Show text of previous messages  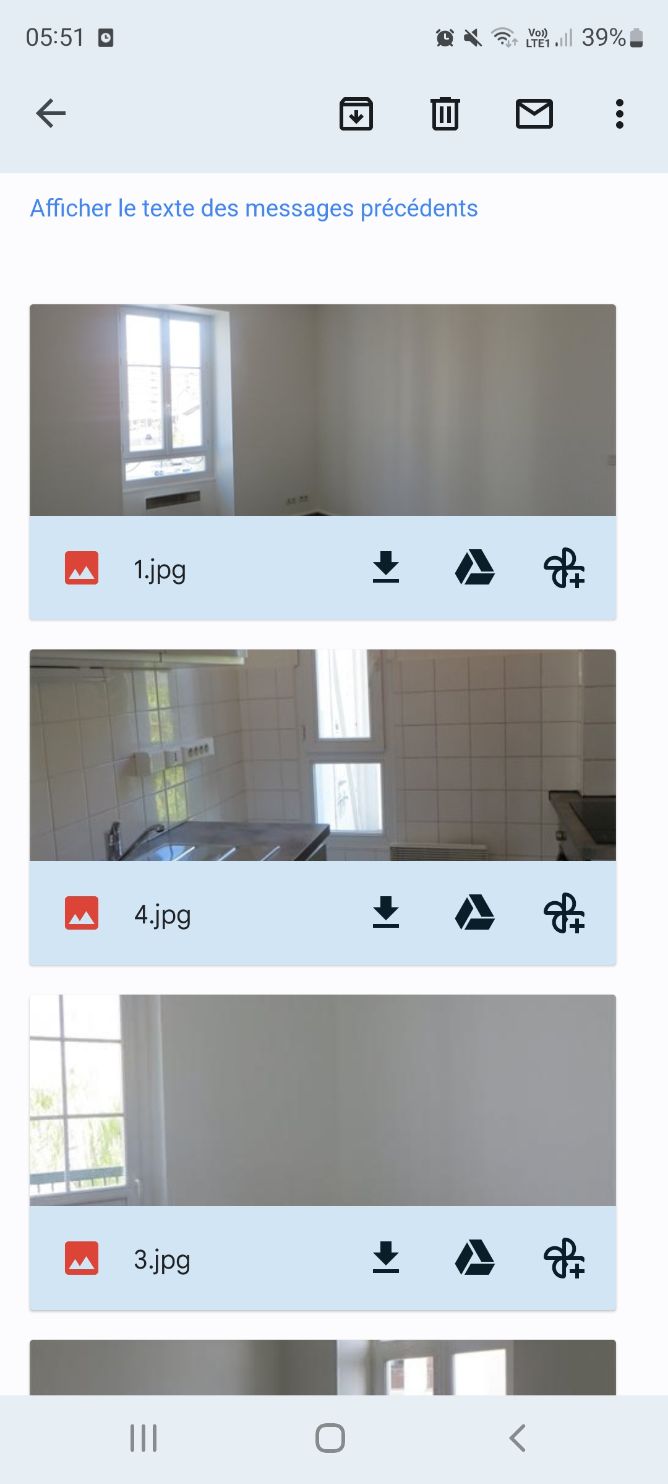click(x=254, y=208)
